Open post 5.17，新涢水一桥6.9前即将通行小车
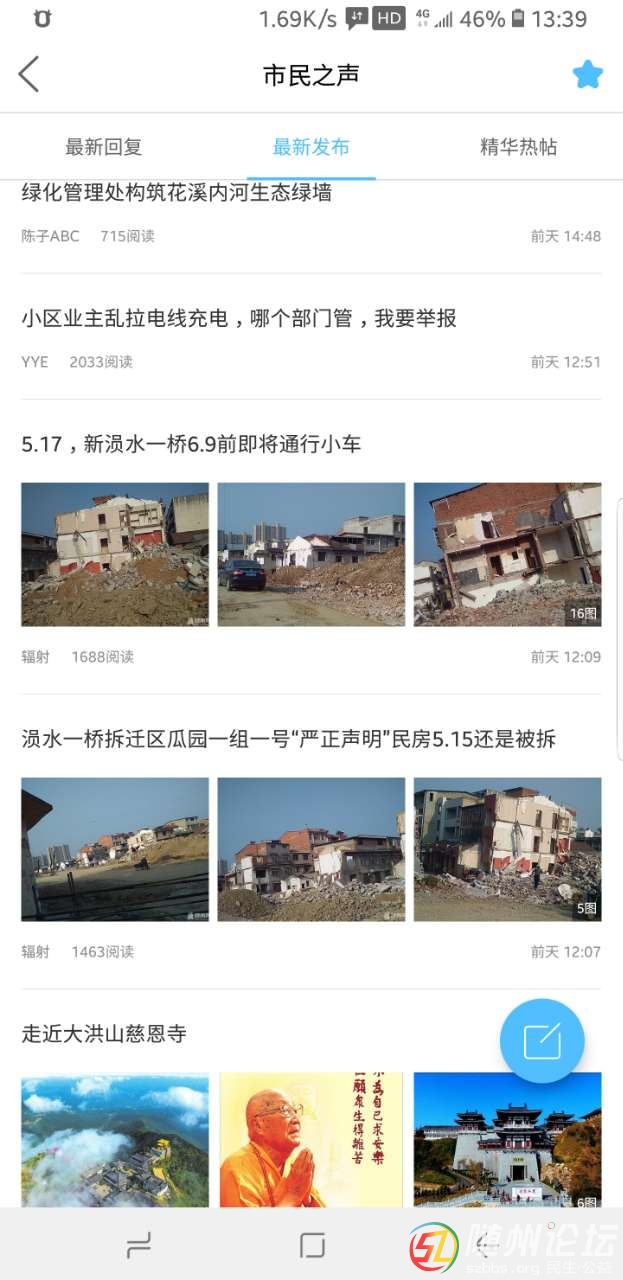Viewport: 623px width, 1280px height. (x=191, y=444)
